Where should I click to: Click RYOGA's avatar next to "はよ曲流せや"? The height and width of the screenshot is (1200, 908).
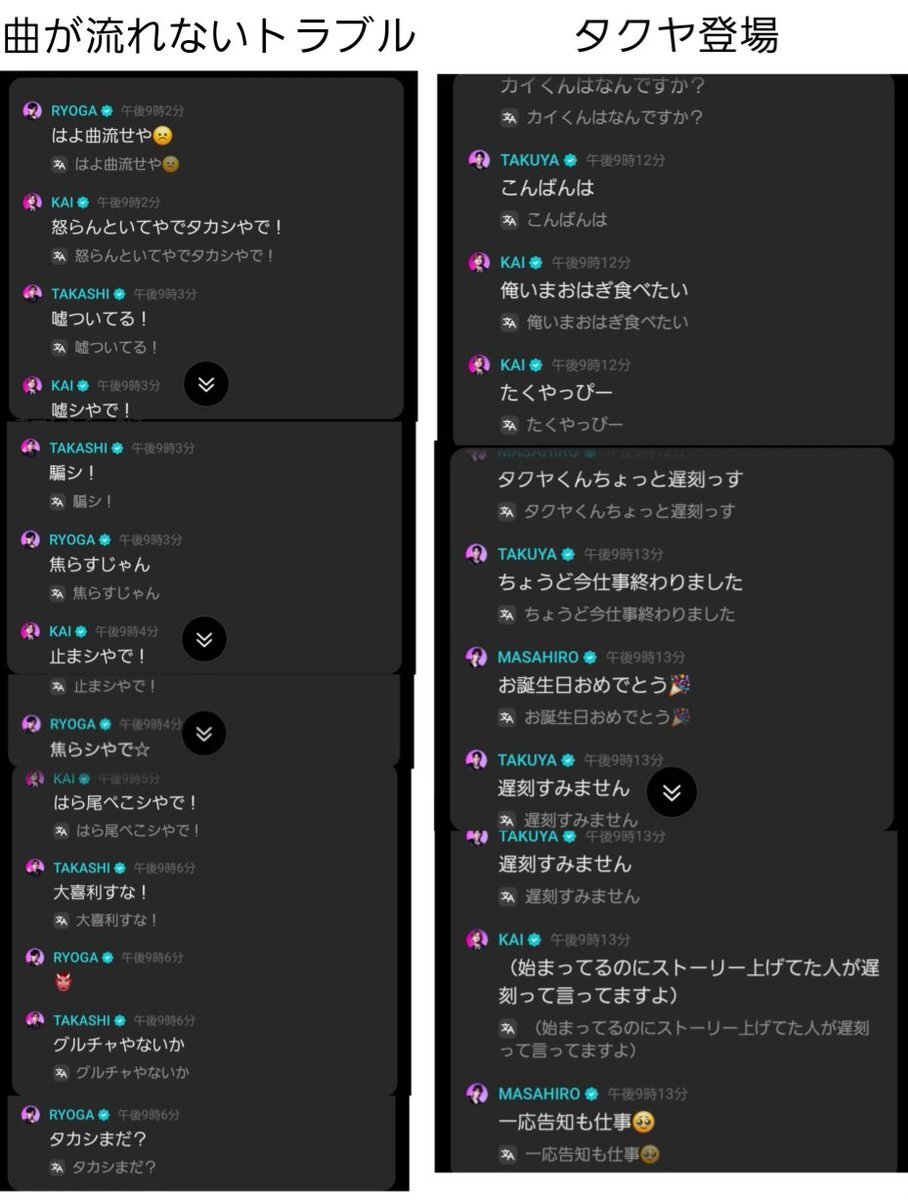click(32, 111)
